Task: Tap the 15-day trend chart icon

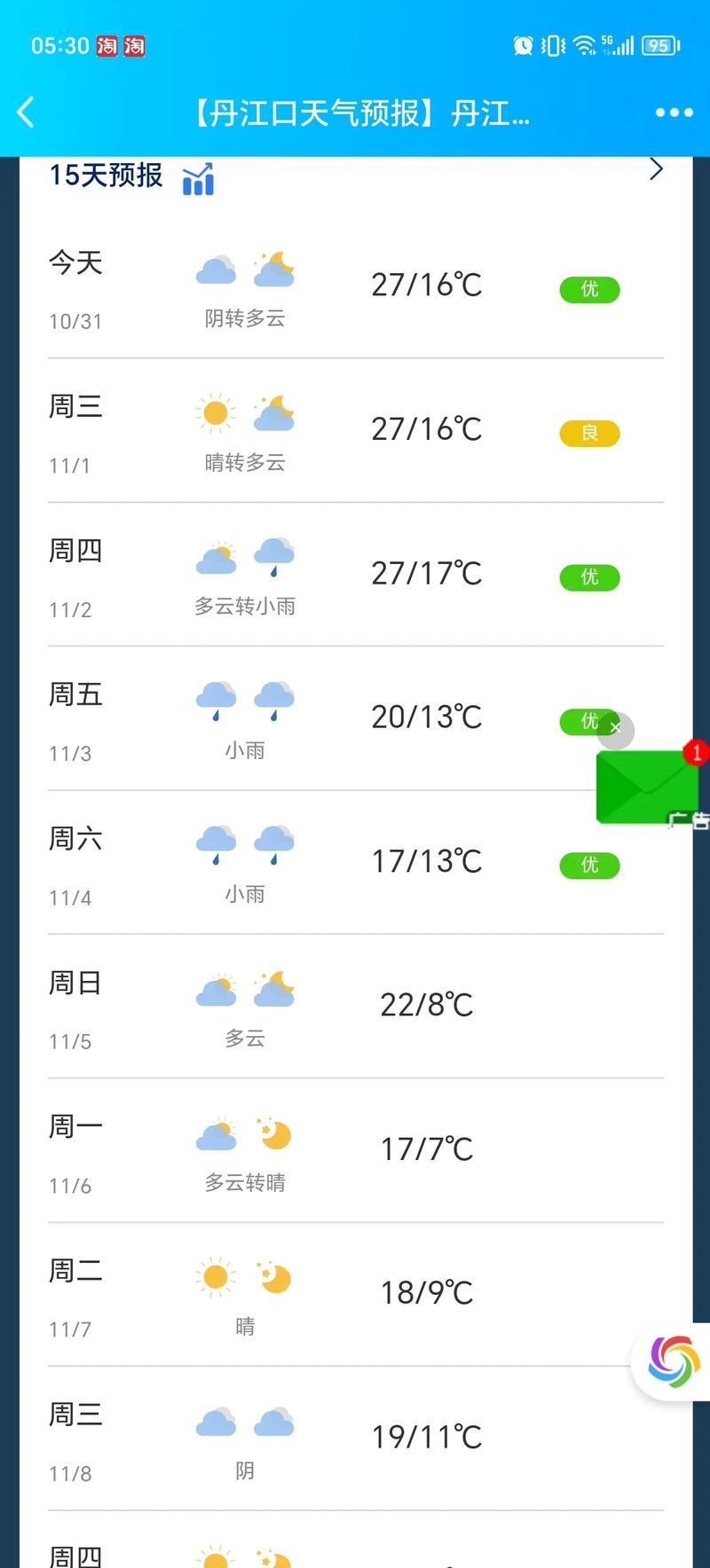Action: (x=197, y=180)
